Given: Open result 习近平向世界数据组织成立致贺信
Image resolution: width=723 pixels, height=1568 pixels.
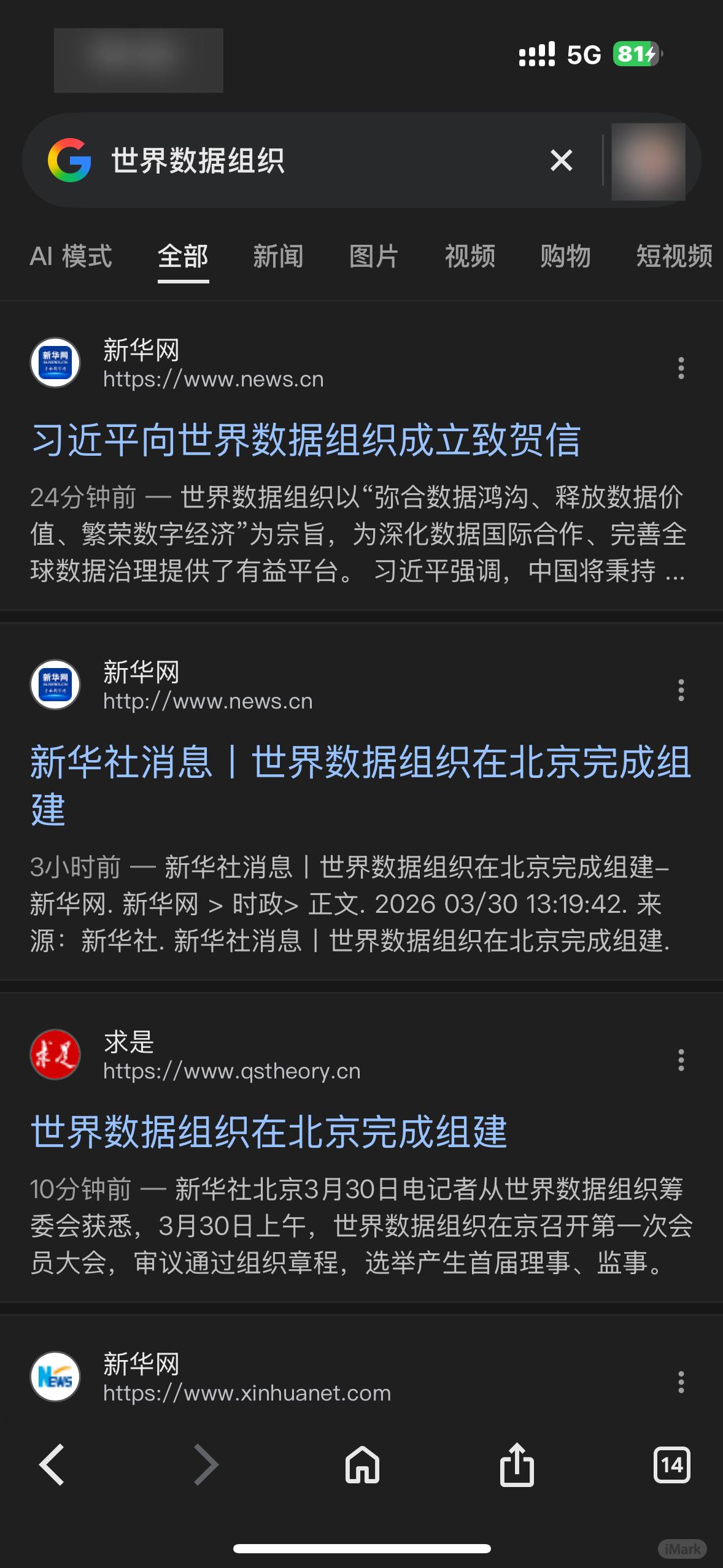Looking at the screenshot, I should coord(306,440).
